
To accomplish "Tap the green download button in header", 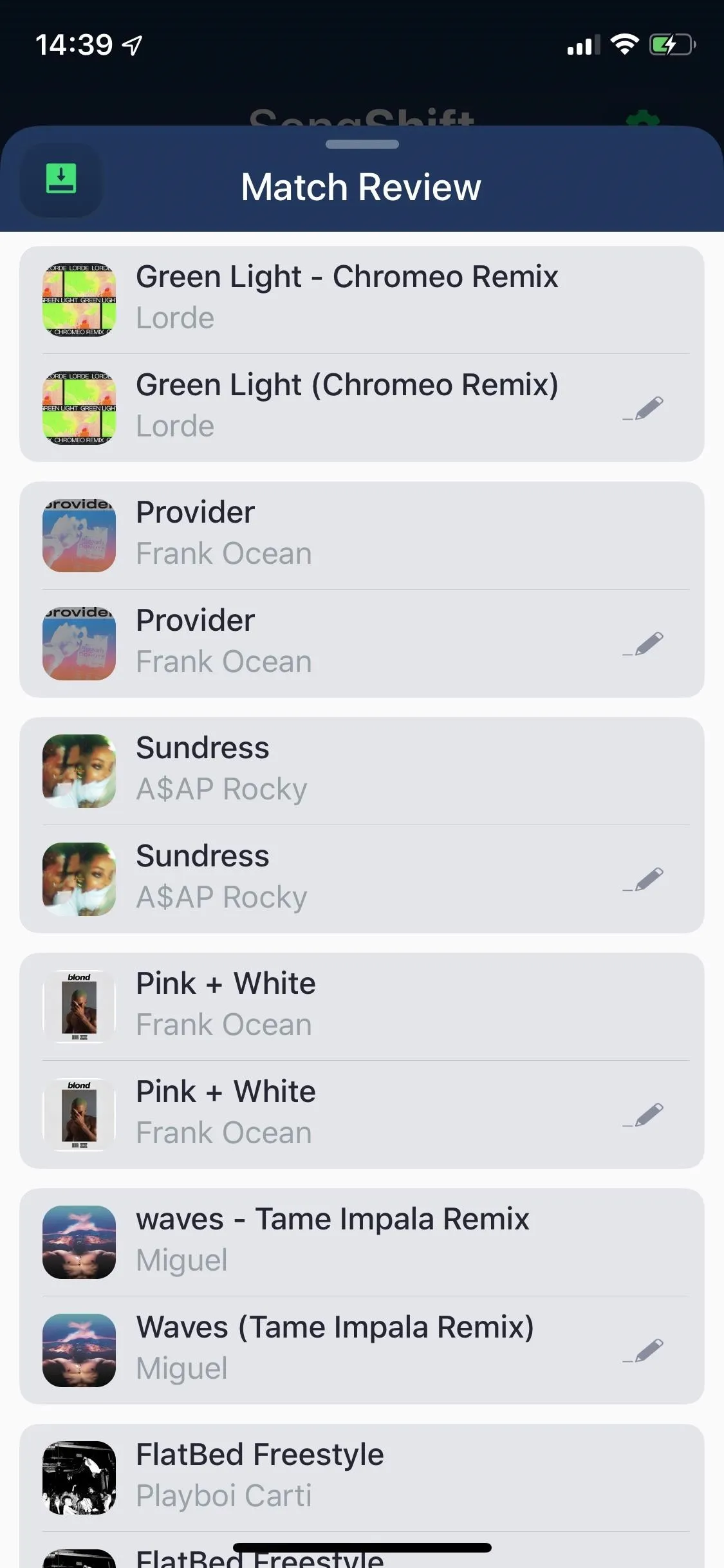I will click(x=61, y=179).
